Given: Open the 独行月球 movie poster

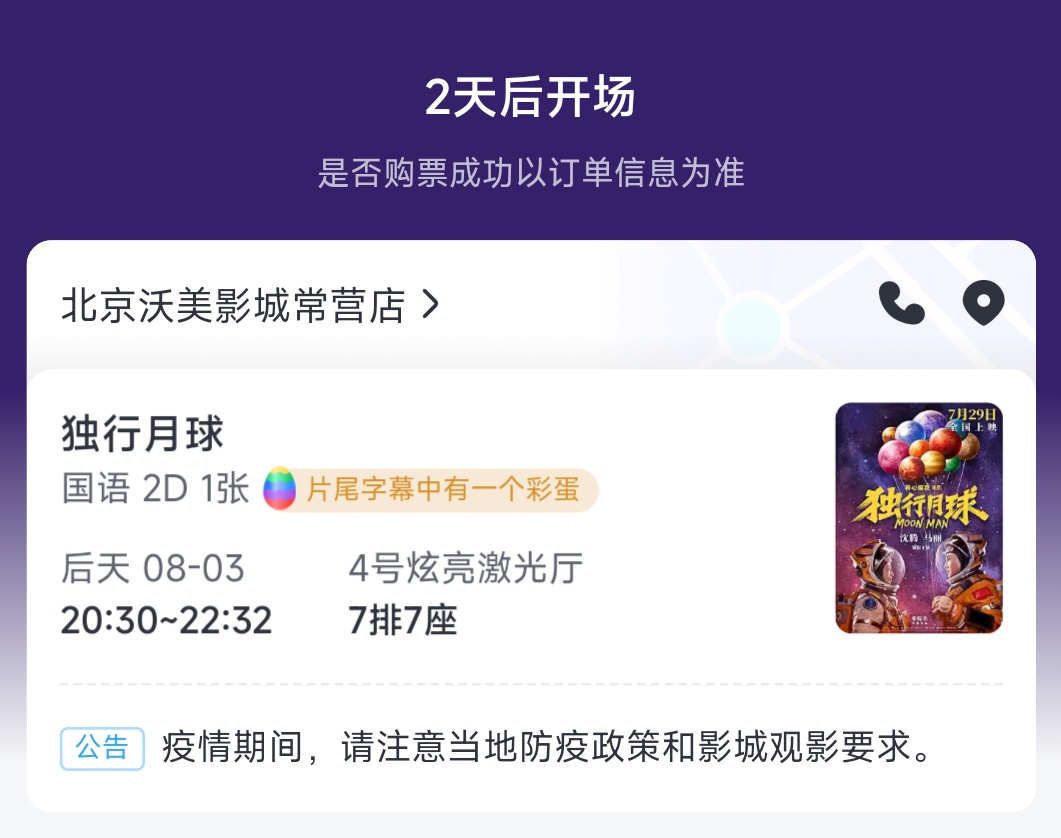Looking at the screenshot, I should 919,518.
